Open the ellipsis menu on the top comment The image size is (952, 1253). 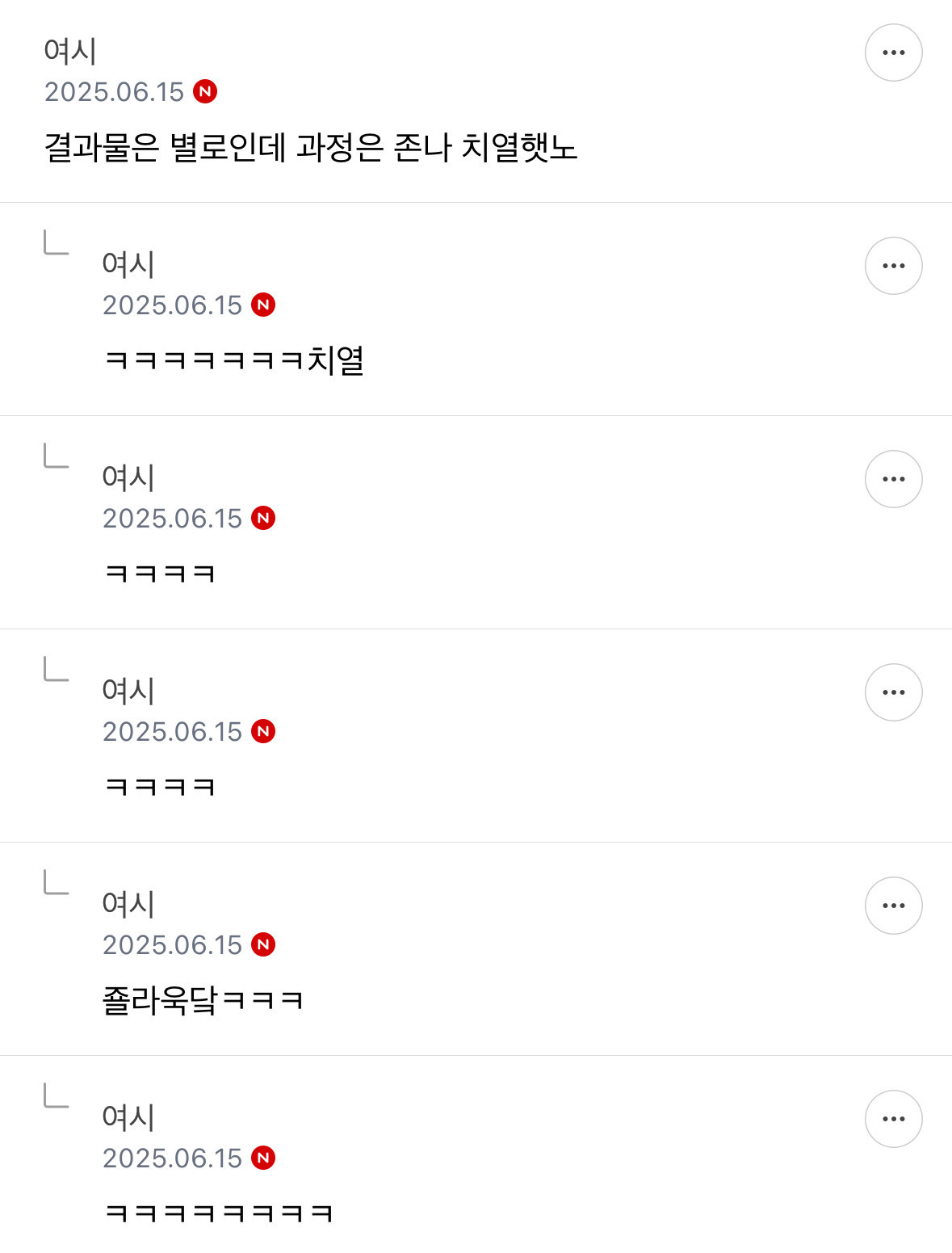coord(894,53)
